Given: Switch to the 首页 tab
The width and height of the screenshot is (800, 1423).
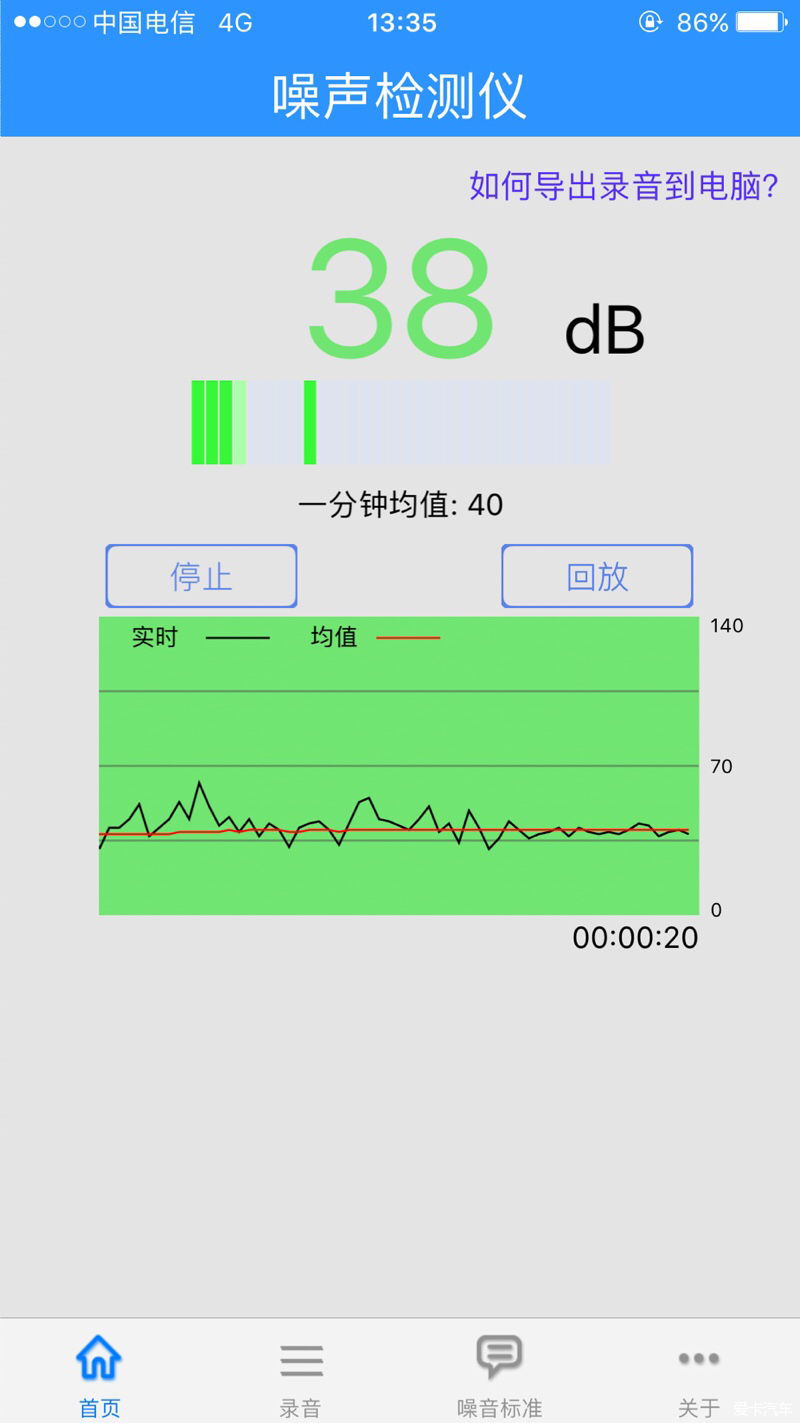Looking at the screenshot, I should pos(99,1376).
